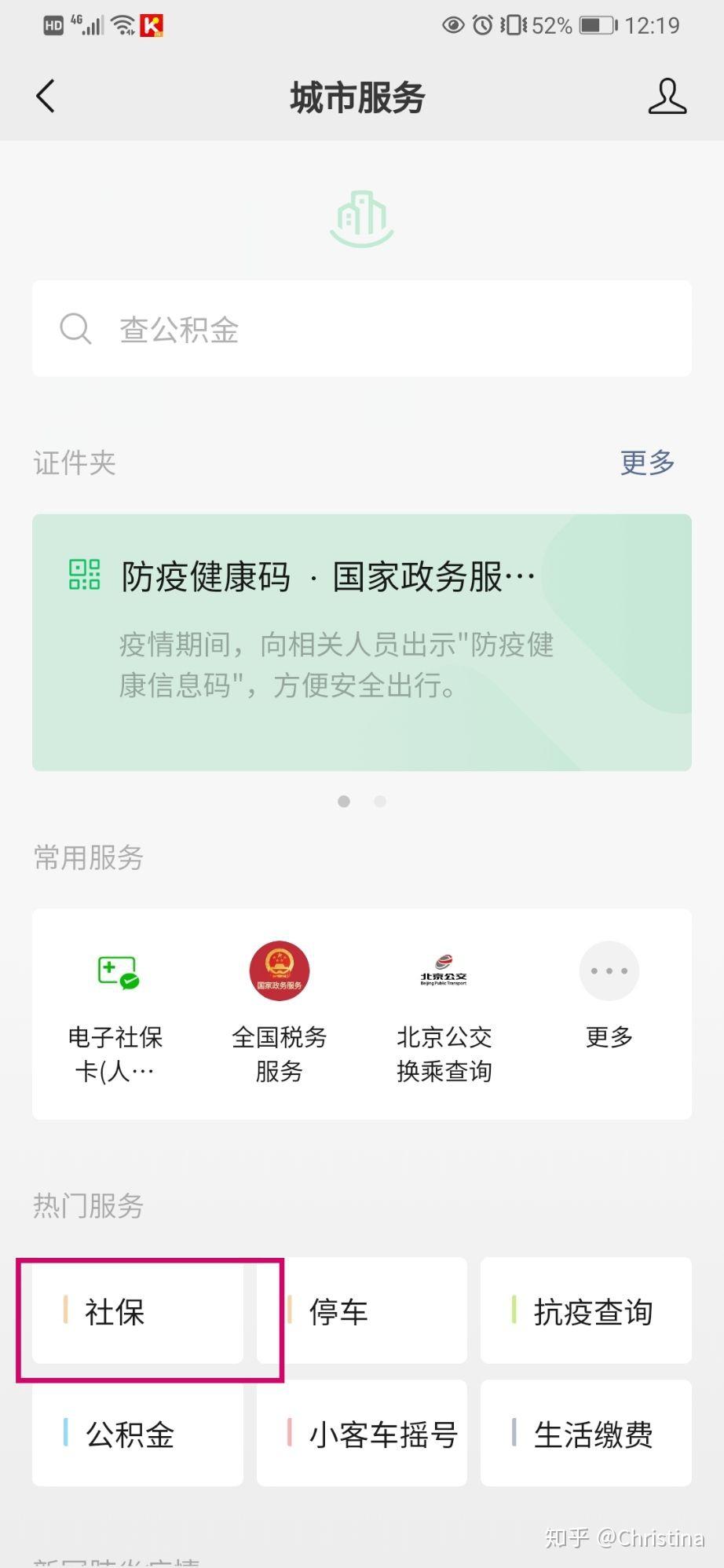Open 更多 next to 证件夹
Screen dimensions: 724x1568
(647, 462)
